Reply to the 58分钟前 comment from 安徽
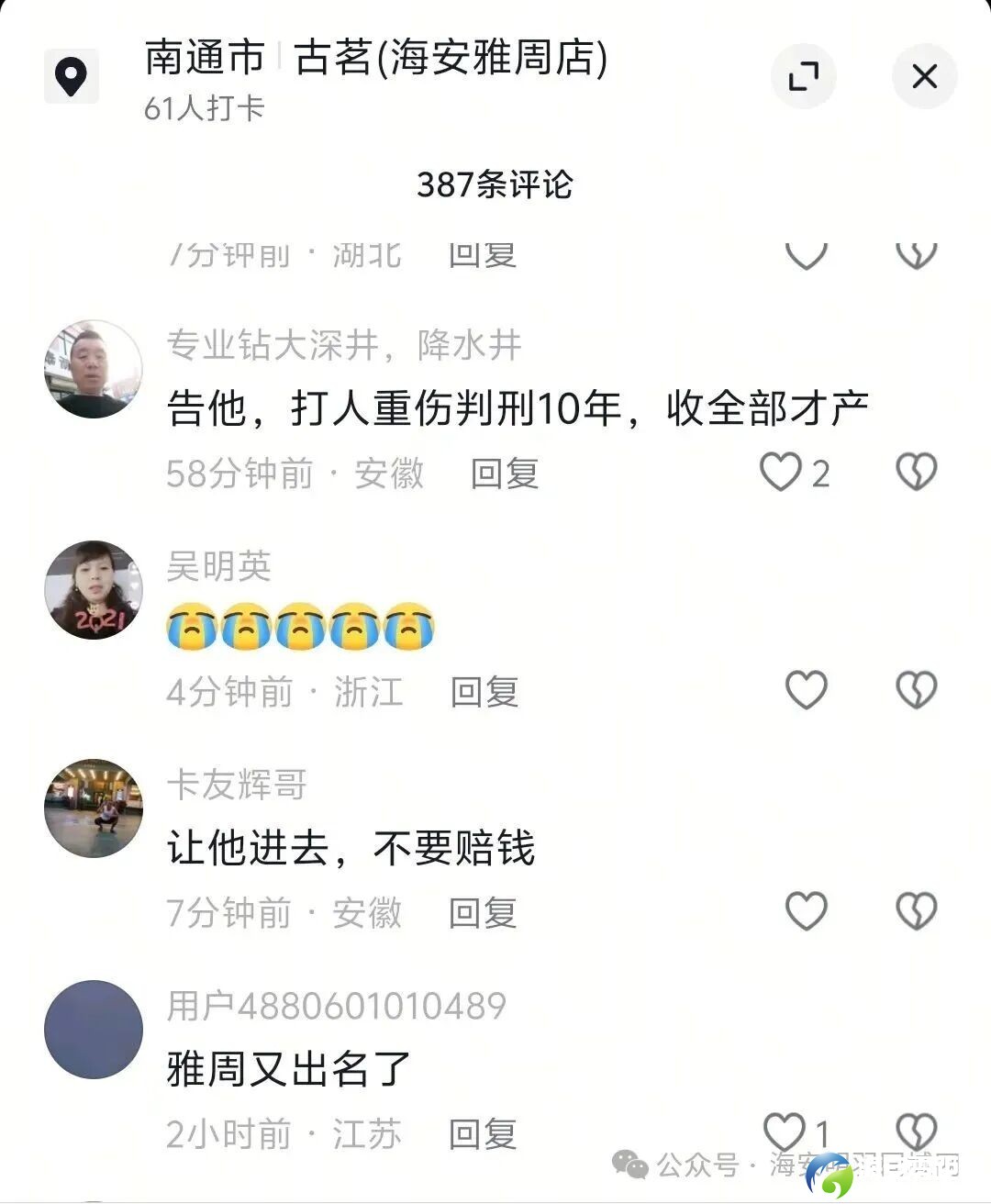Image resolution: width=991 pixels, height=1204 pixels. point(504,474)
